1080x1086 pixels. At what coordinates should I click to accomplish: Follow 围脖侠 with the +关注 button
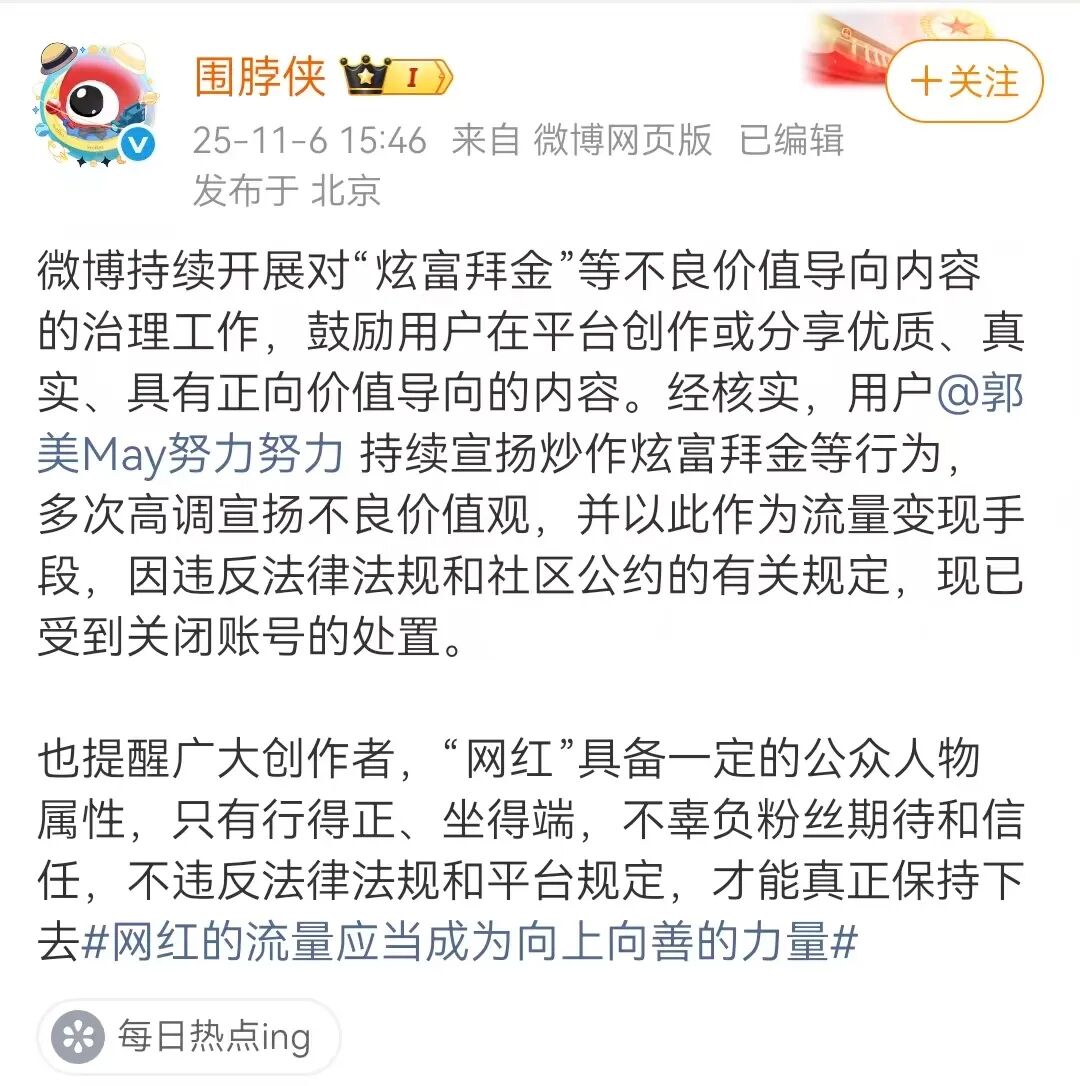964,82
